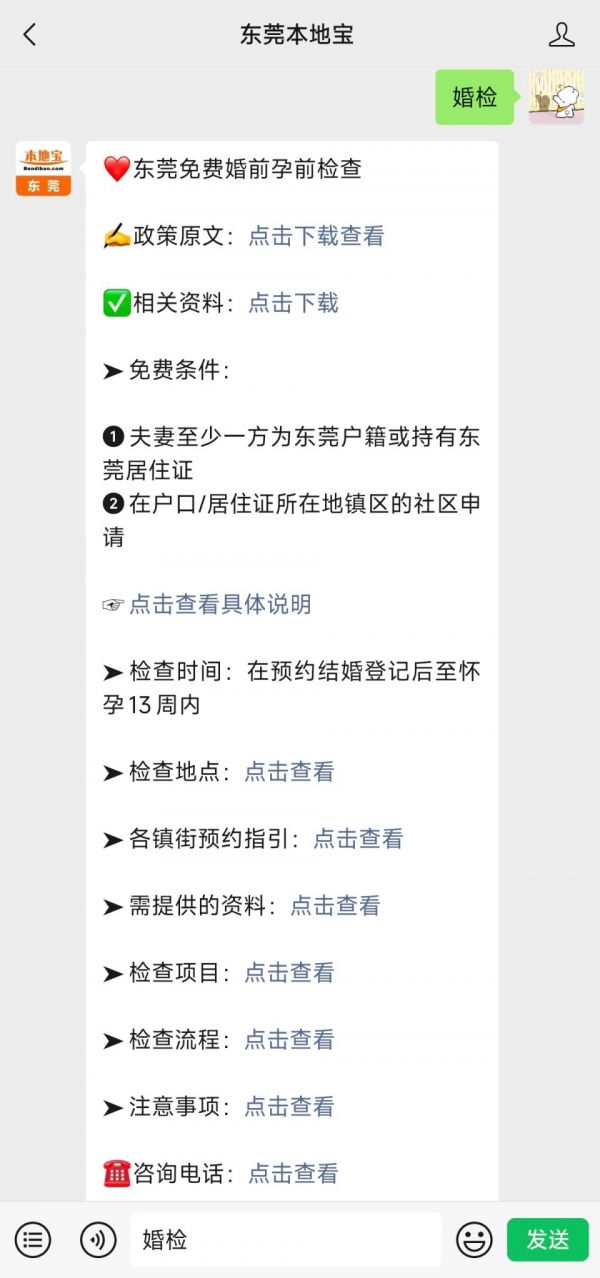Open the examination items link
The image size is (600, 1278).
(289, 973)
